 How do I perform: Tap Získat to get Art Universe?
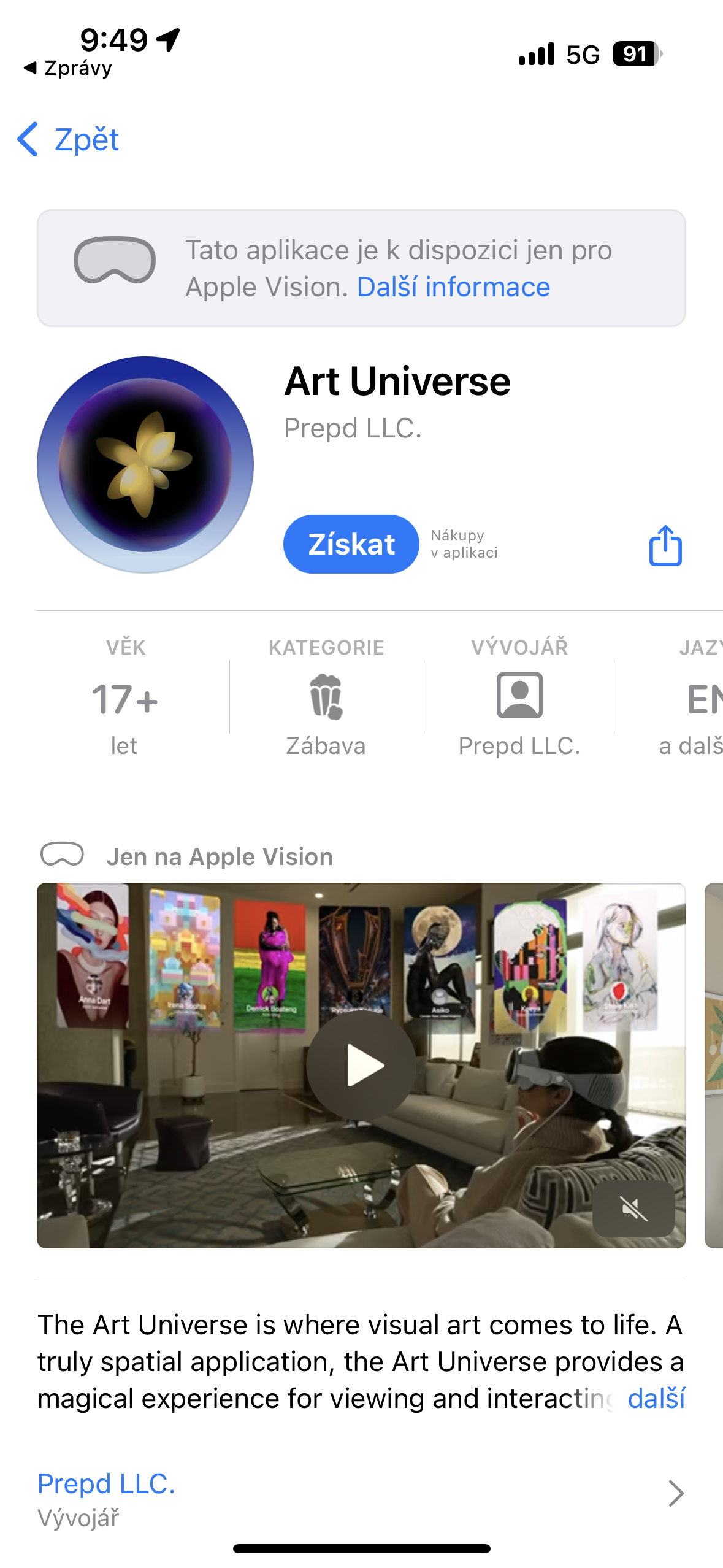(351, 544)
